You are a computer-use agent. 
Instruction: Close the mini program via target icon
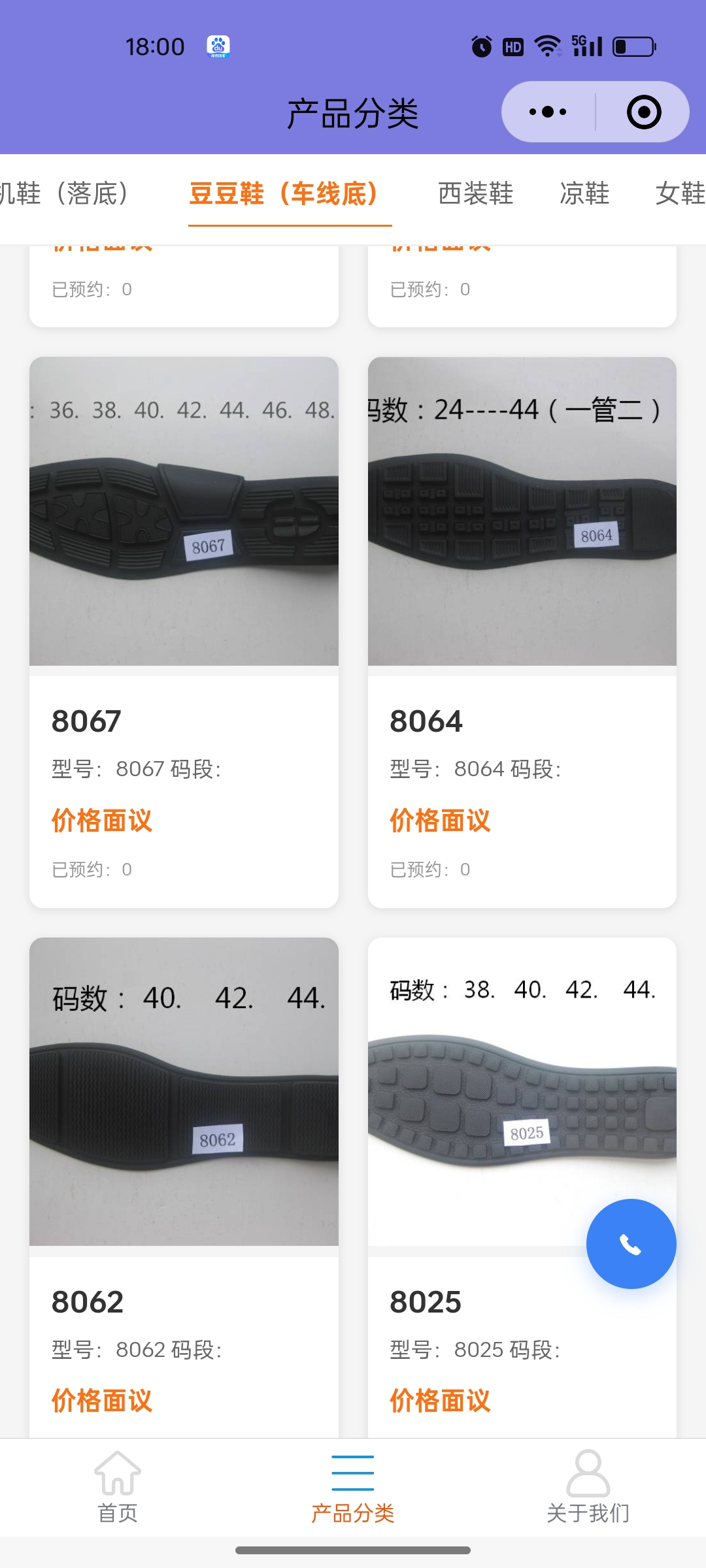click(643, 112)
